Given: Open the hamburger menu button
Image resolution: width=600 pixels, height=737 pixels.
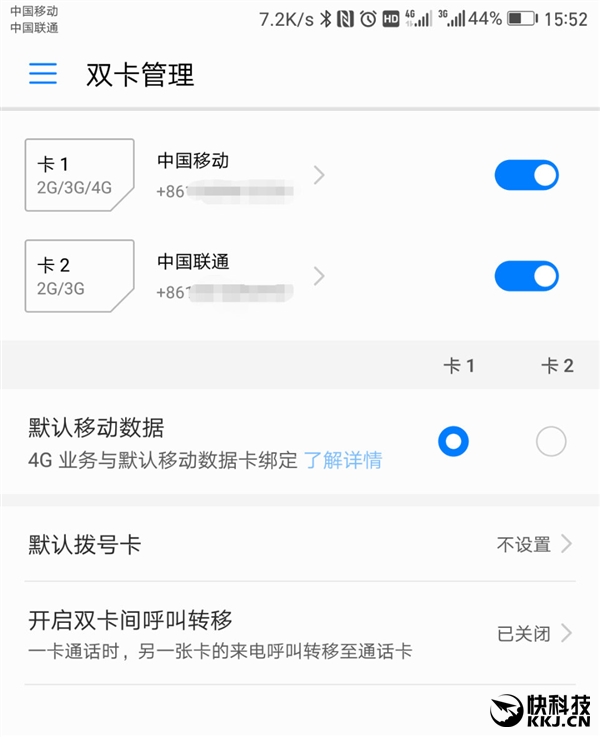Looking at the screenshot, I should point(43,74).
